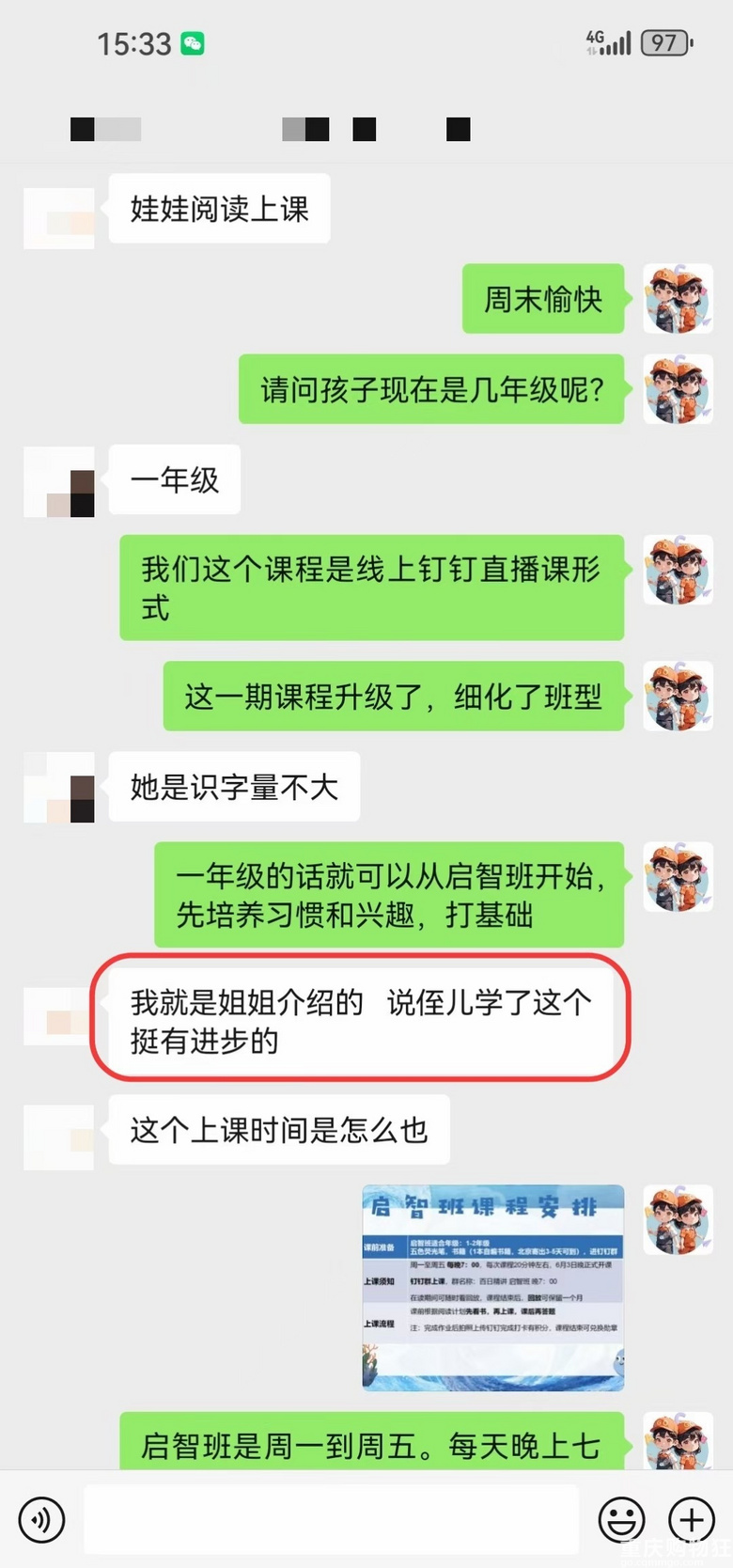Open the plus attachments menu
The width and height of the screenshot is (733, 1568).
(692, 1519)
